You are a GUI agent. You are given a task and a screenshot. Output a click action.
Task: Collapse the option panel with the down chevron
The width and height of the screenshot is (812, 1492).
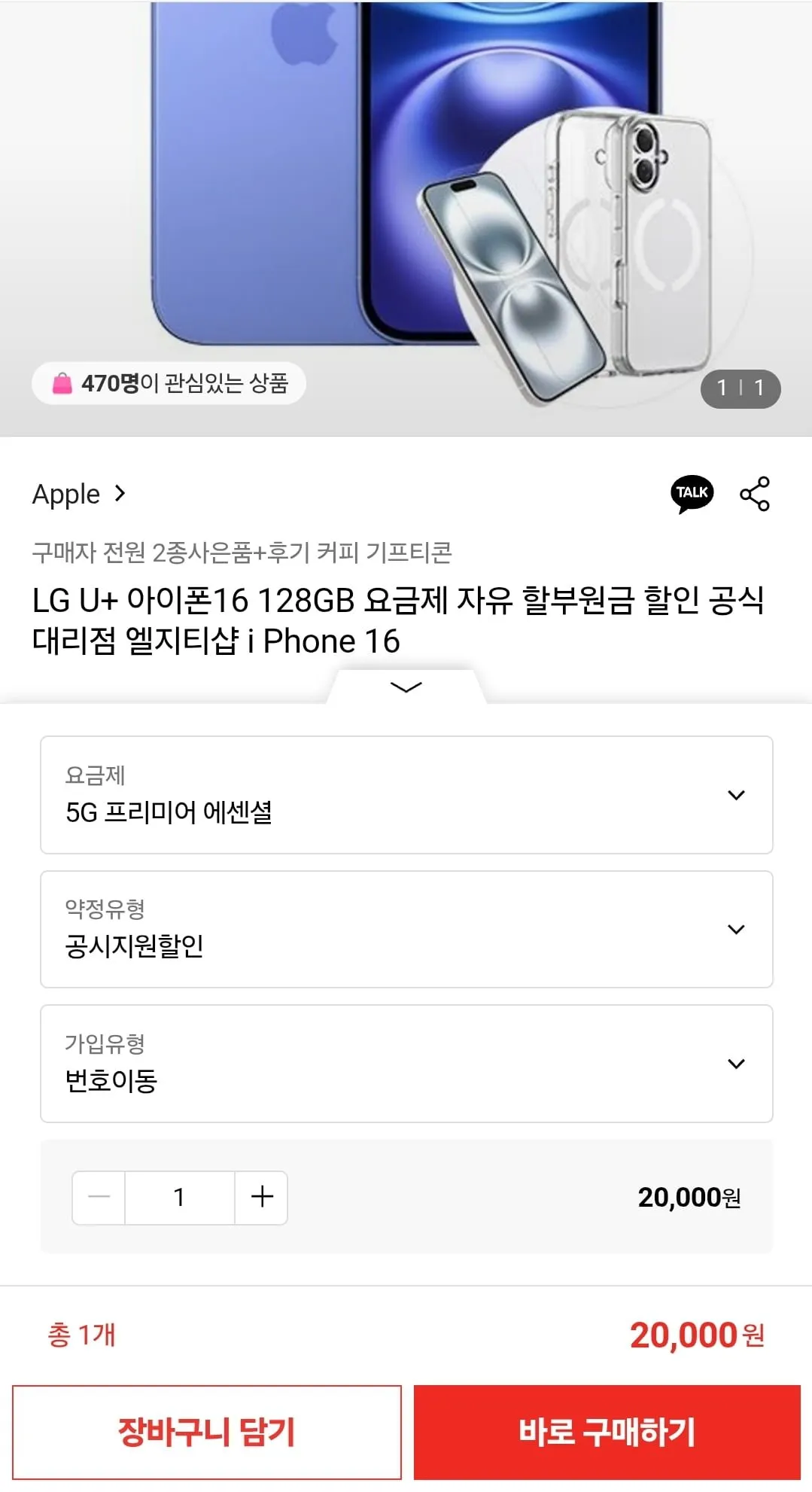[x=406, y=687]
